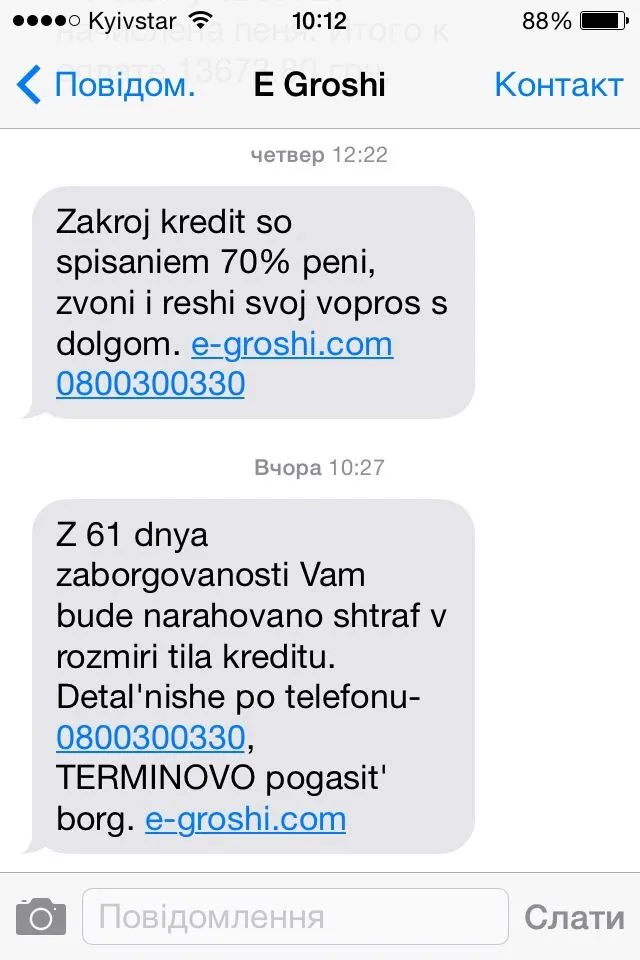Open camera to attach a photo

click(x=41, y=915)
